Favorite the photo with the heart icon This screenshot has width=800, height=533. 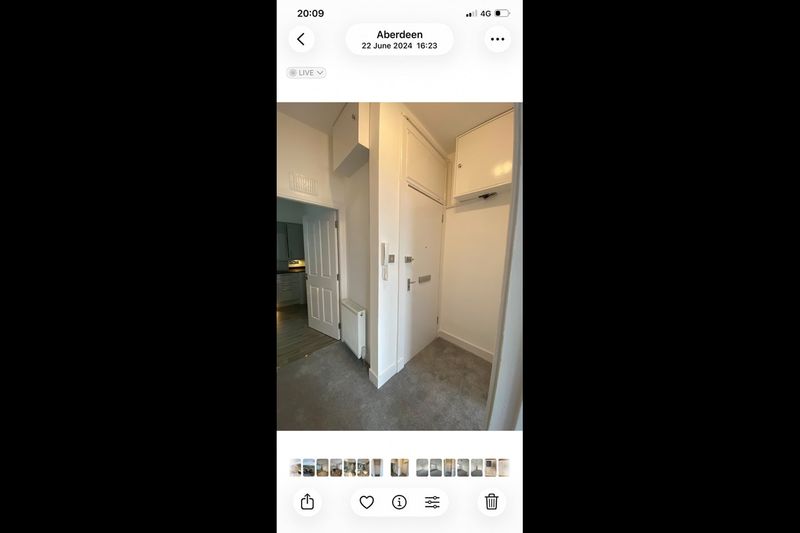coord(367,502)
